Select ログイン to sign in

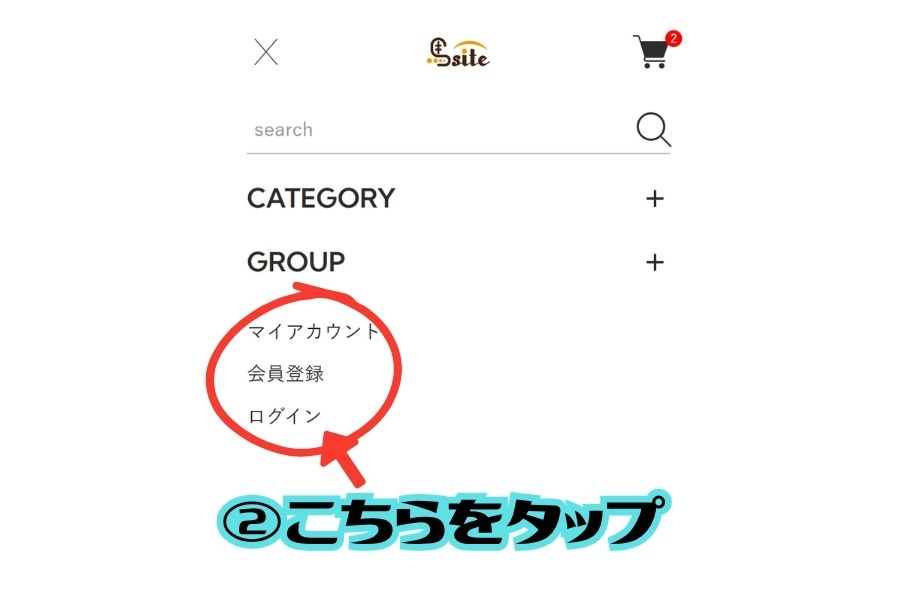coord(285,416)
